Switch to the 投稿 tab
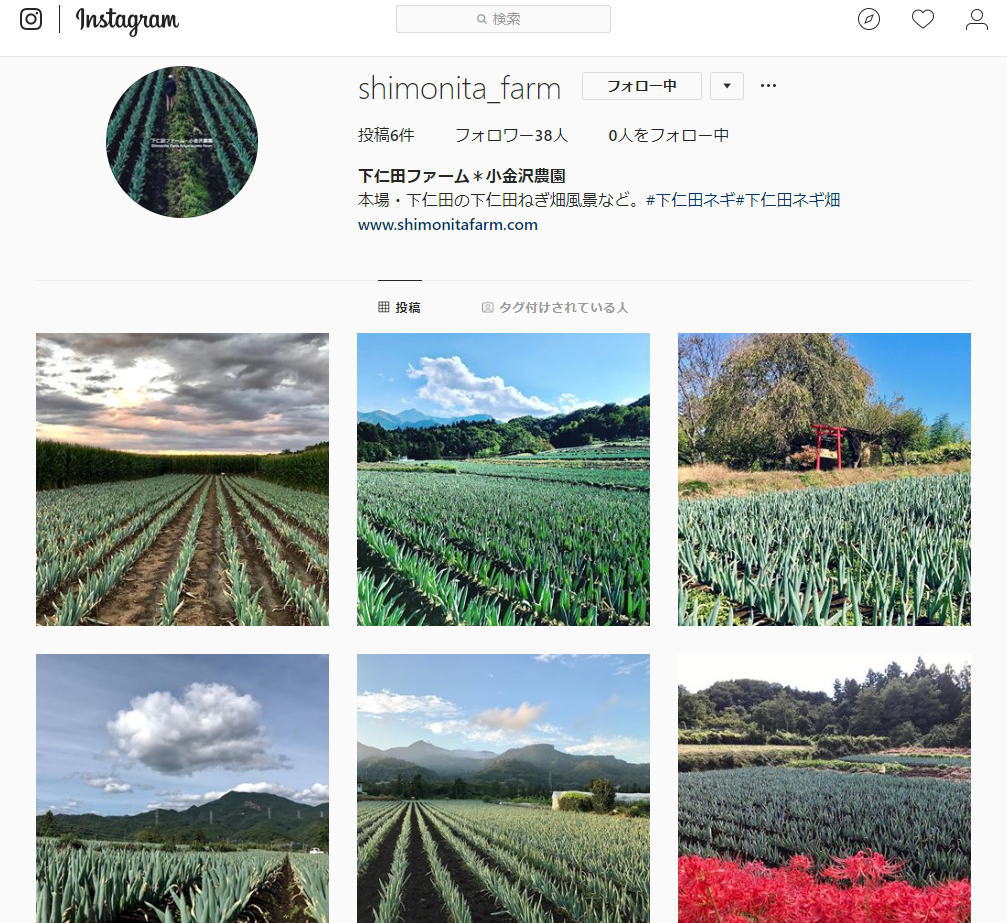The height and width of the screenshot is (923, 1007). click(399, 307)
